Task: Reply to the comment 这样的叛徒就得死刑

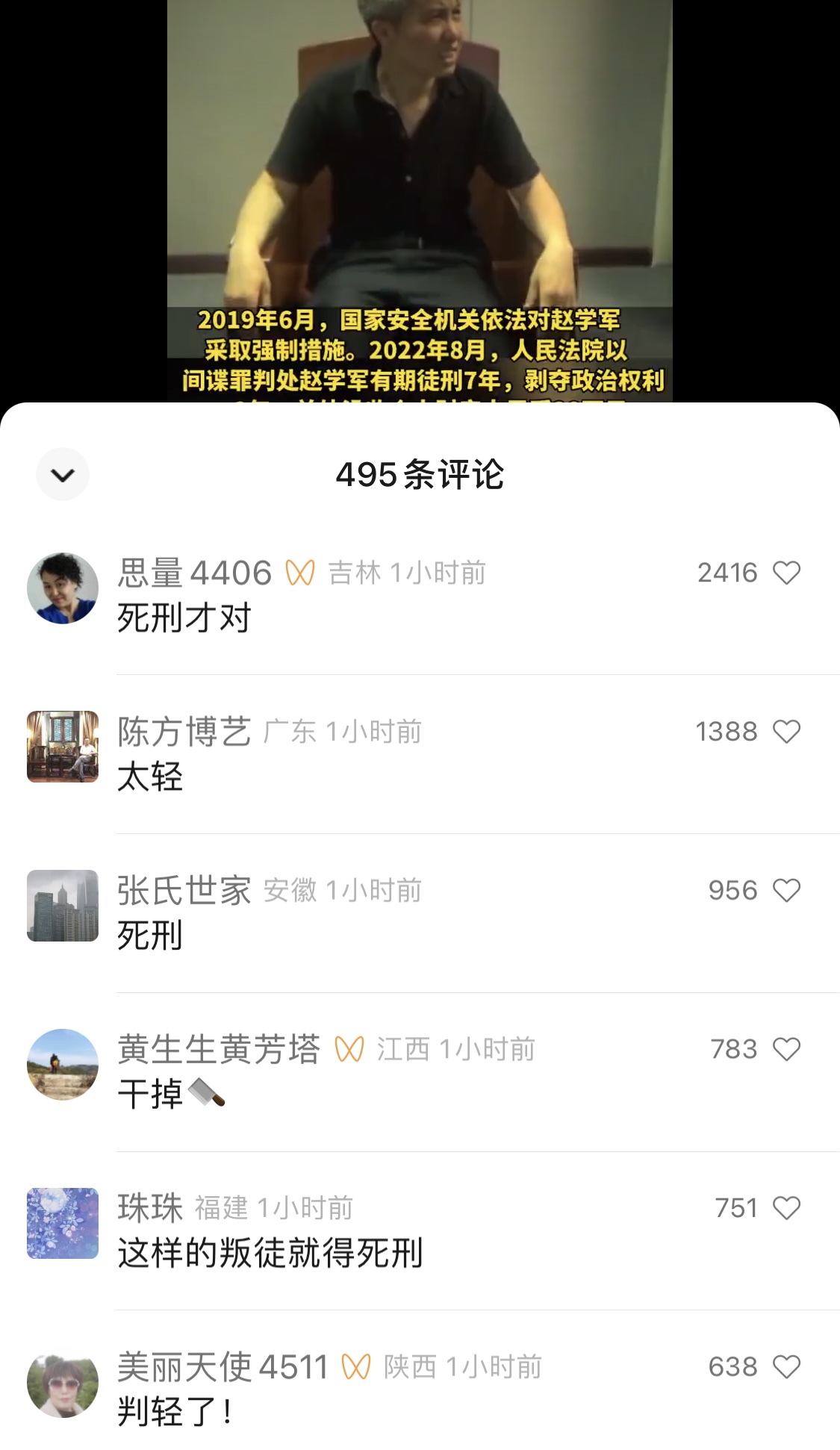Action: pos(270,1253)
